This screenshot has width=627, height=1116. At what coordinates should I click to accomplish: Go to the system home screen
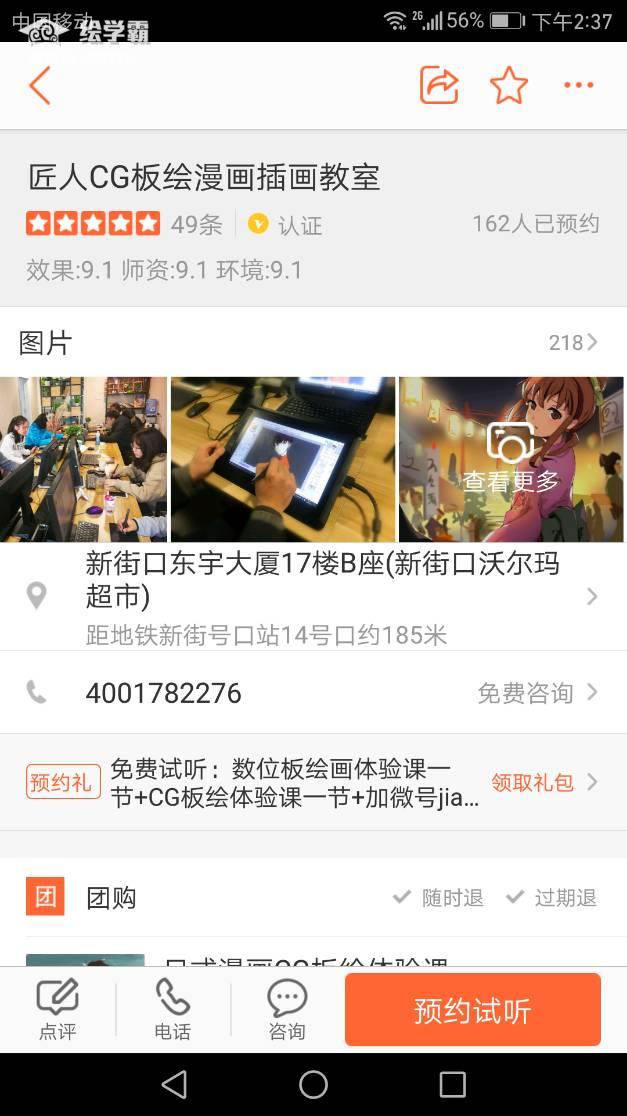313,1084
